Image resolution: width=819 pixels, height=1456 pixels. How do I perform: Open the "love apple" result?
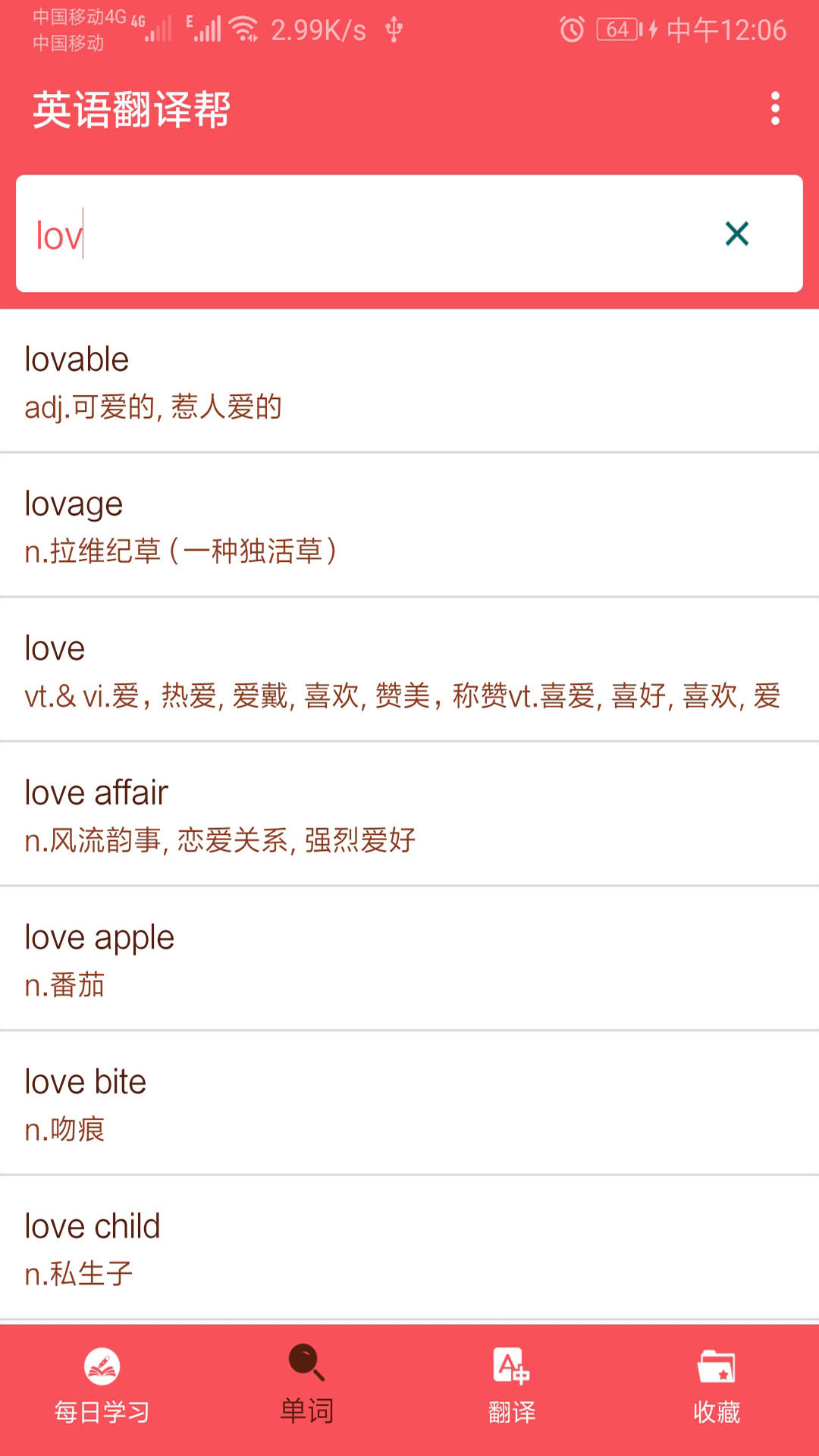409,959
